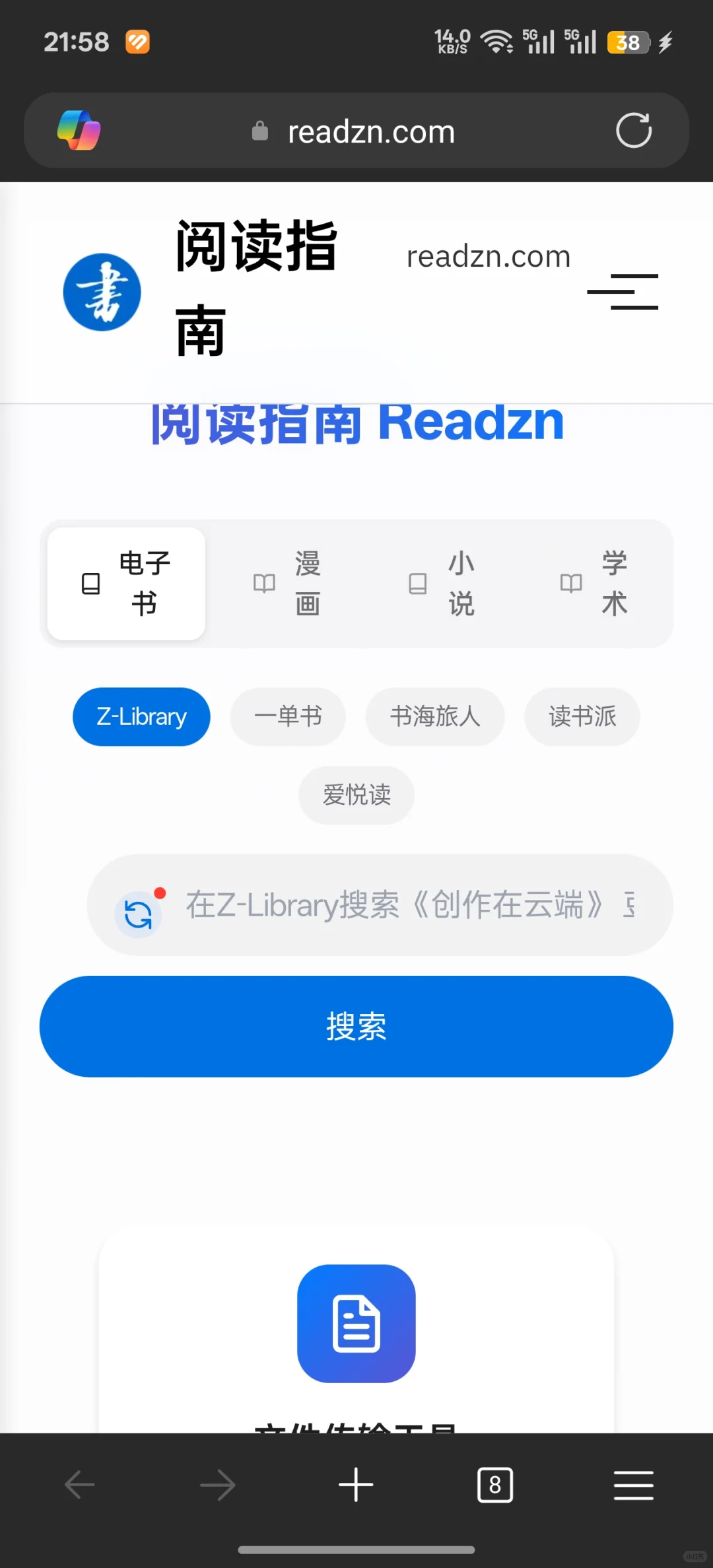
Task: Choose the 书海旅人 source chip
Action: click(435, 717)
